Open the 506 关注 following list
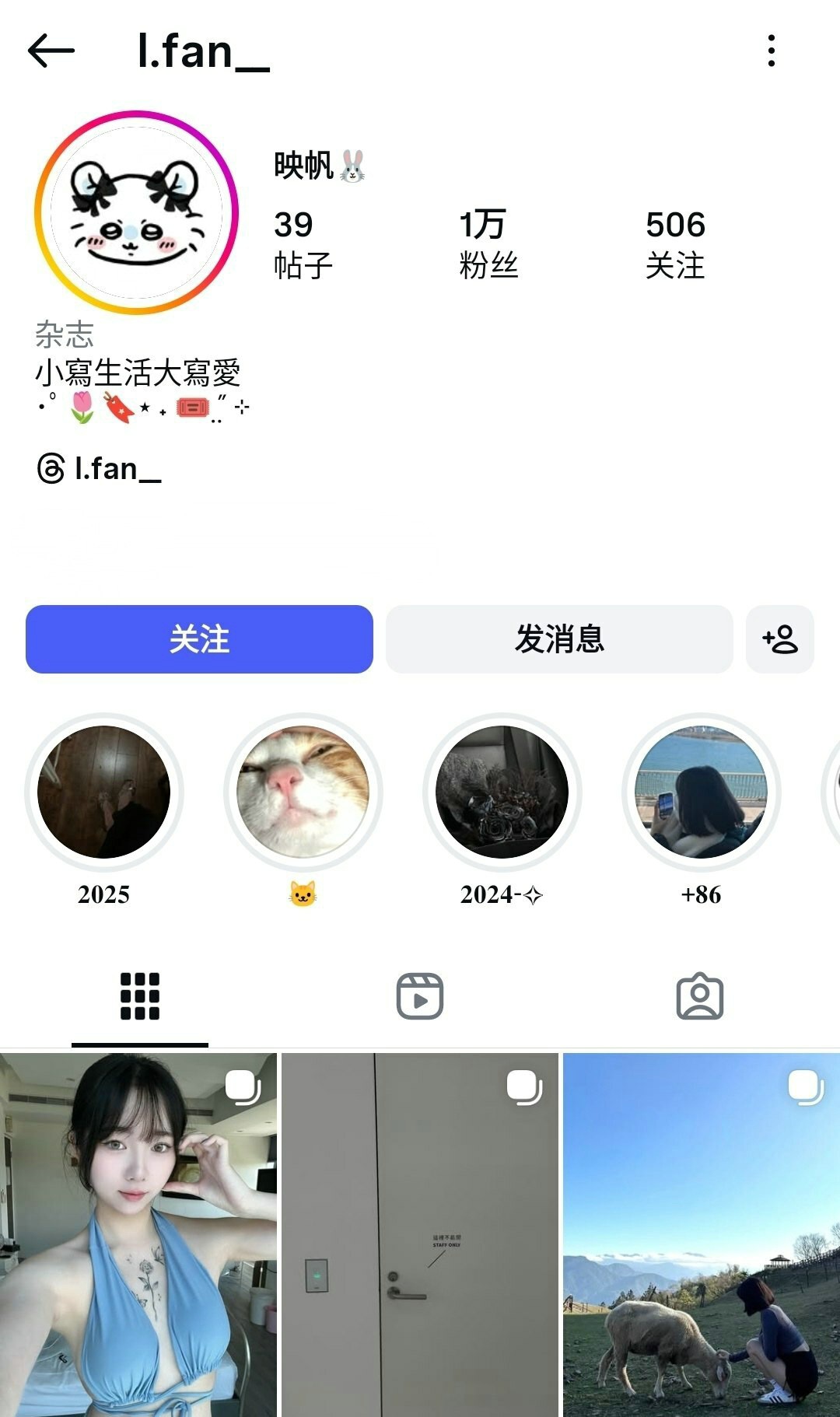 click(x=674, y=243)
